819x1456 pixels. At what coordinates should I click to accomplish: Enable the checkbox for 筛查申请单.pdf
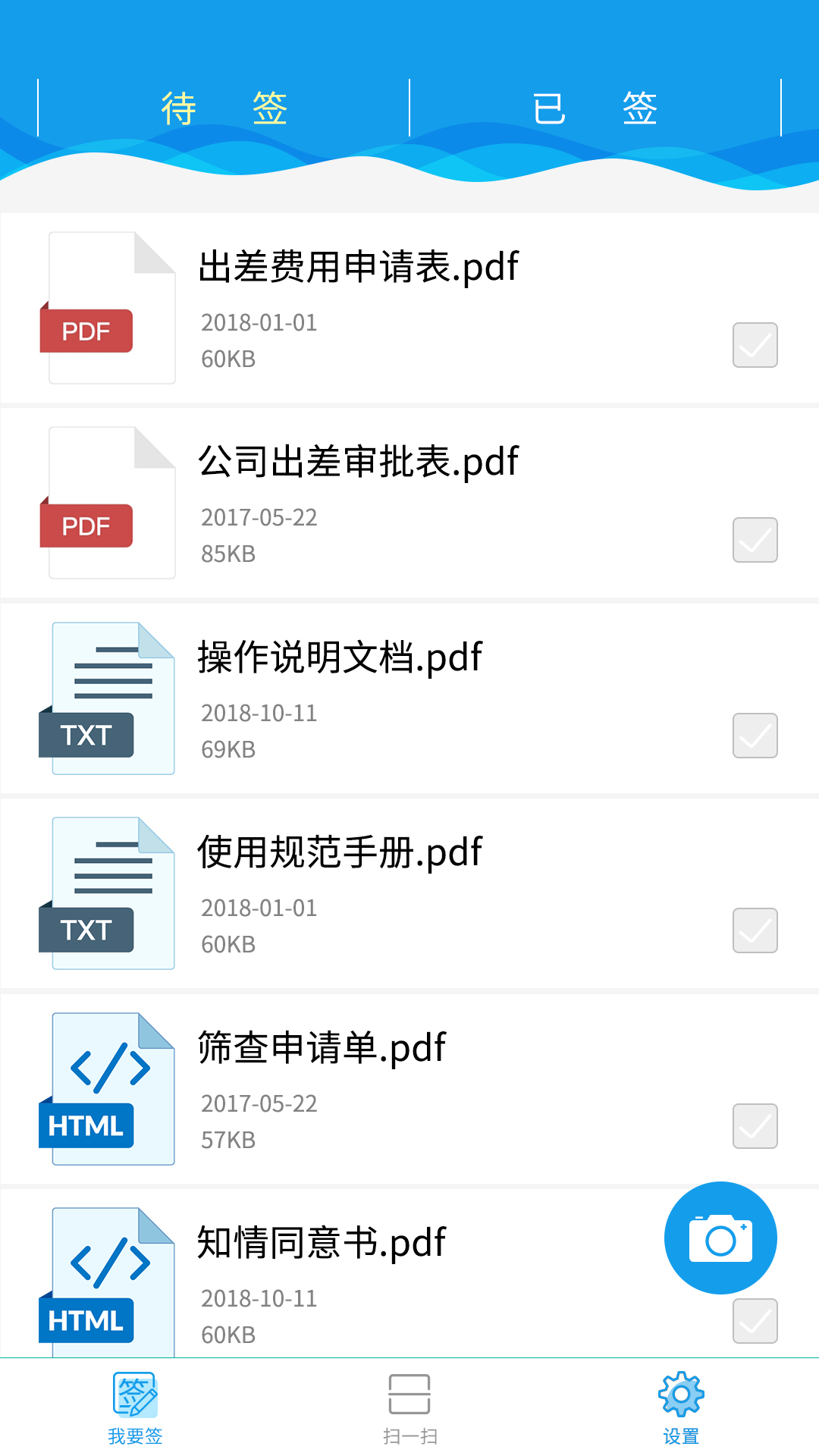(754, 1124)
